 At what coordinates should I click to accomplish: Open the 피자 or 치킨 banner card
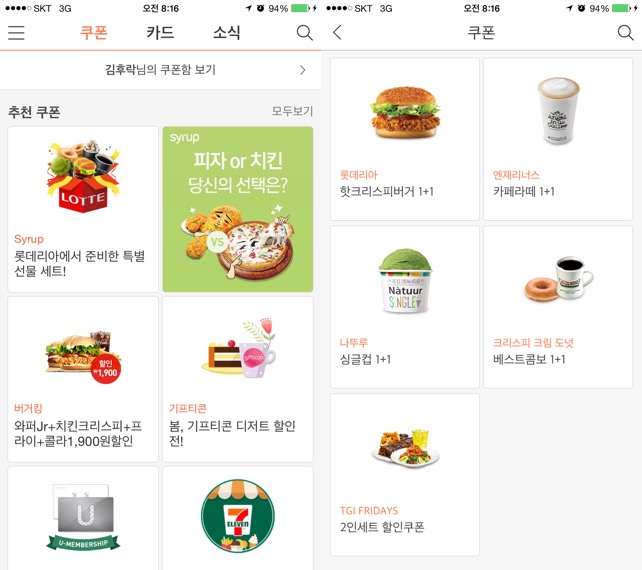coord(238,209)
